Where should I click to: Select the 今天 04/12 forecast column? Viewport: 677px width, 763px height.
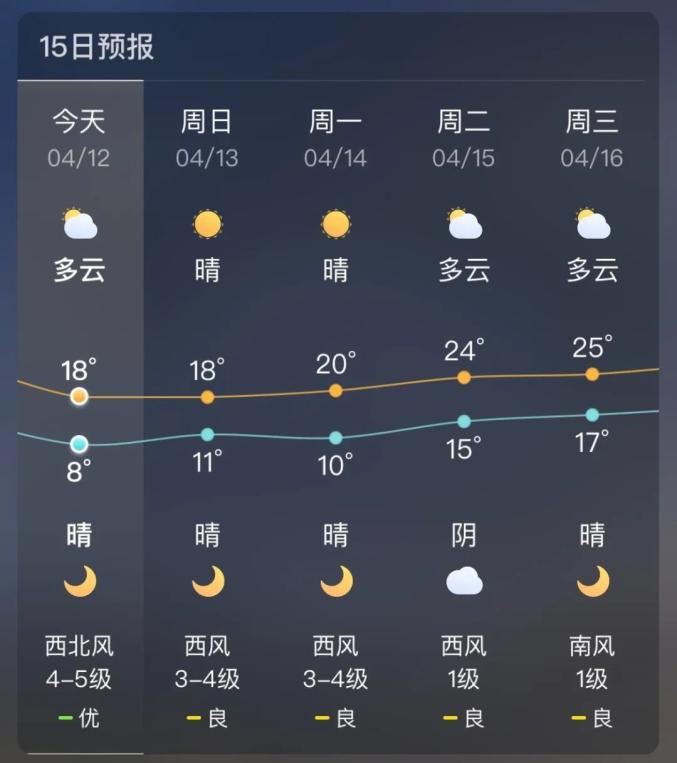tap(79, 140)
